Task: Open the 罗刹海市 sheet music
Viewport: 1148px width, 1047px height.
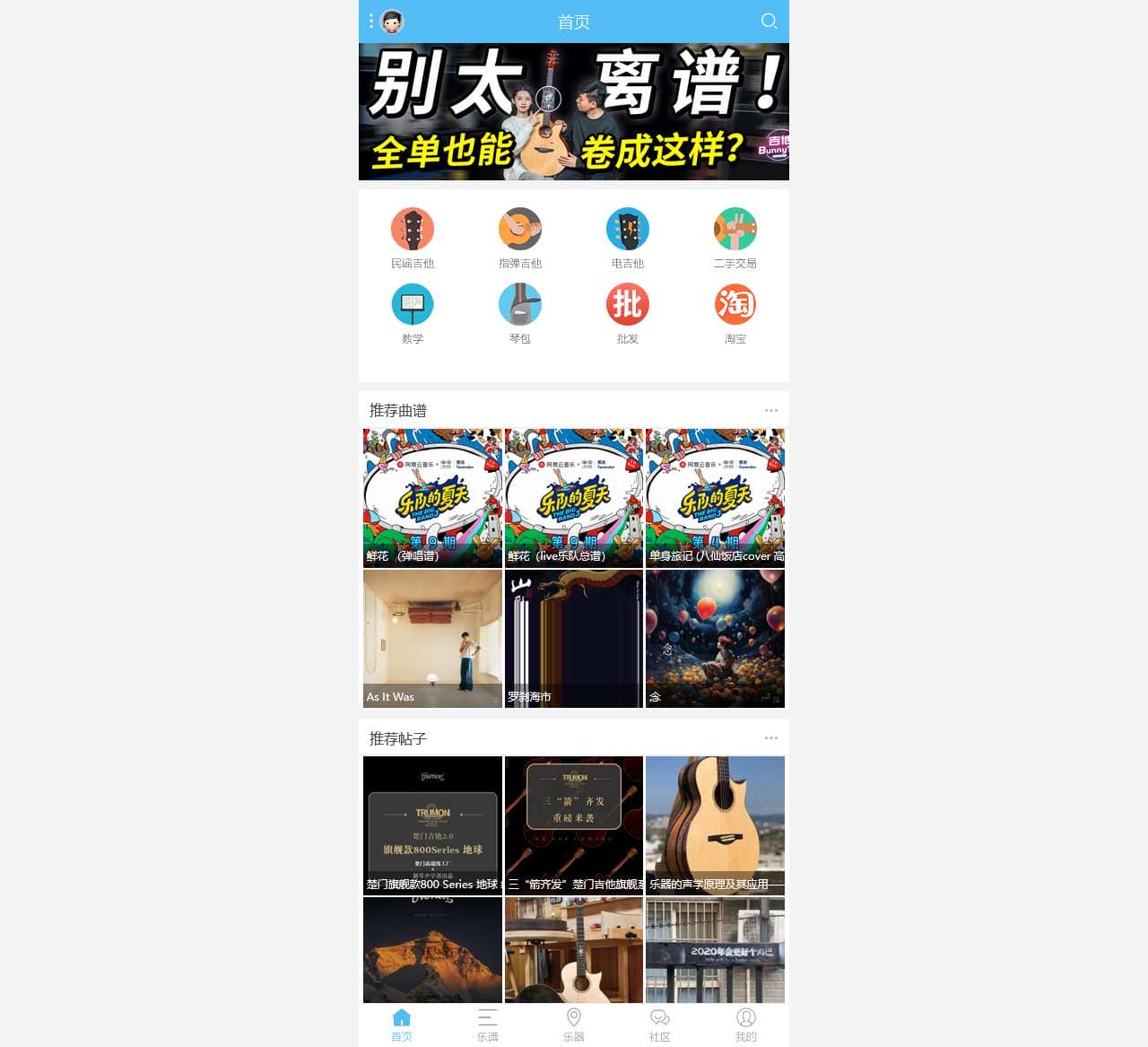Action: (x=574, y=639)
